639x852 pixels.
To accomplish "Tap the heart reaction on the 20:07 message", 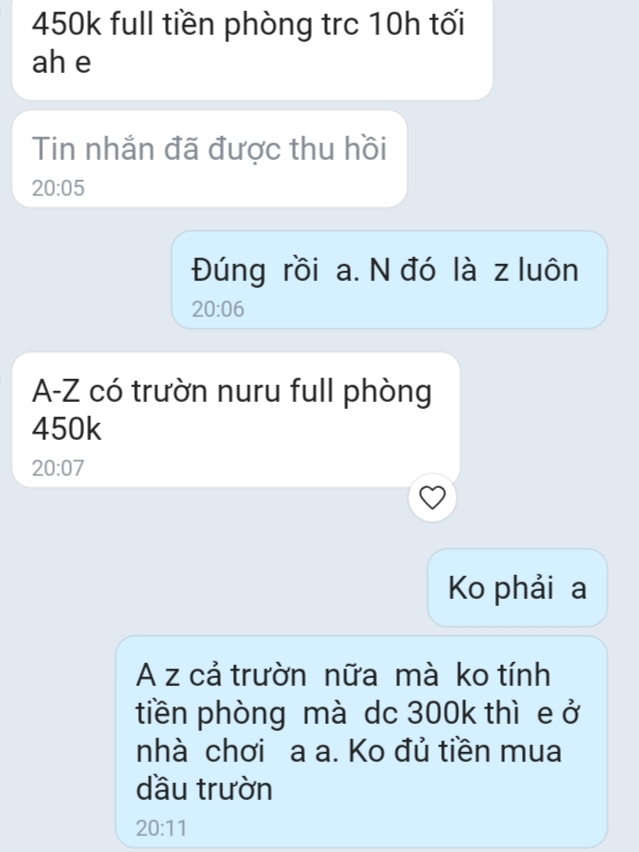I will click(x=431, y=497).
